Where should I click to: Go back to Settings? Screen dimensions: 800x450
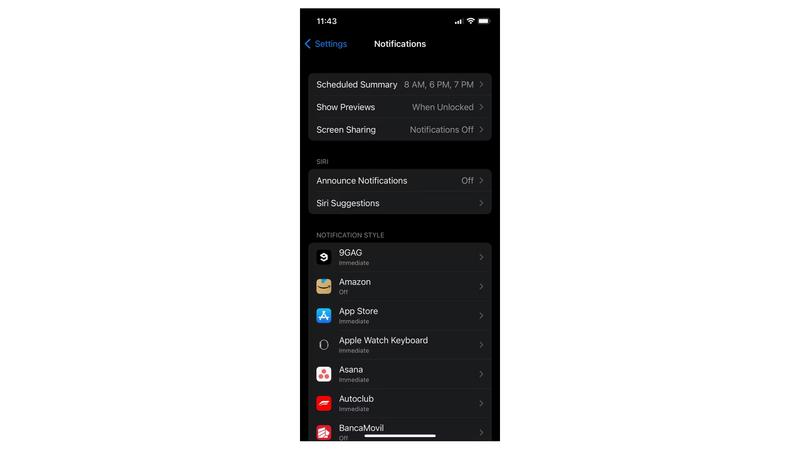point(326,44)
